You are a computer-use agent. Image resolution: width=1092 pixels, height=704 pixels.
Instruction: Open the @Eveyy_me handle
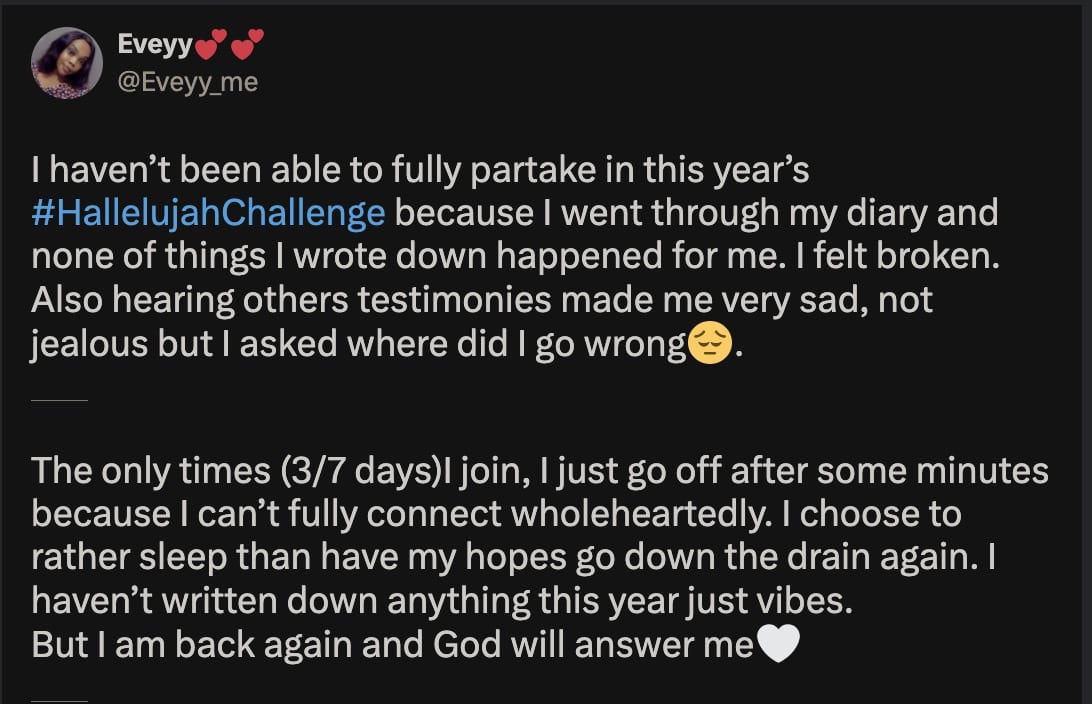[x=188, y=82]
